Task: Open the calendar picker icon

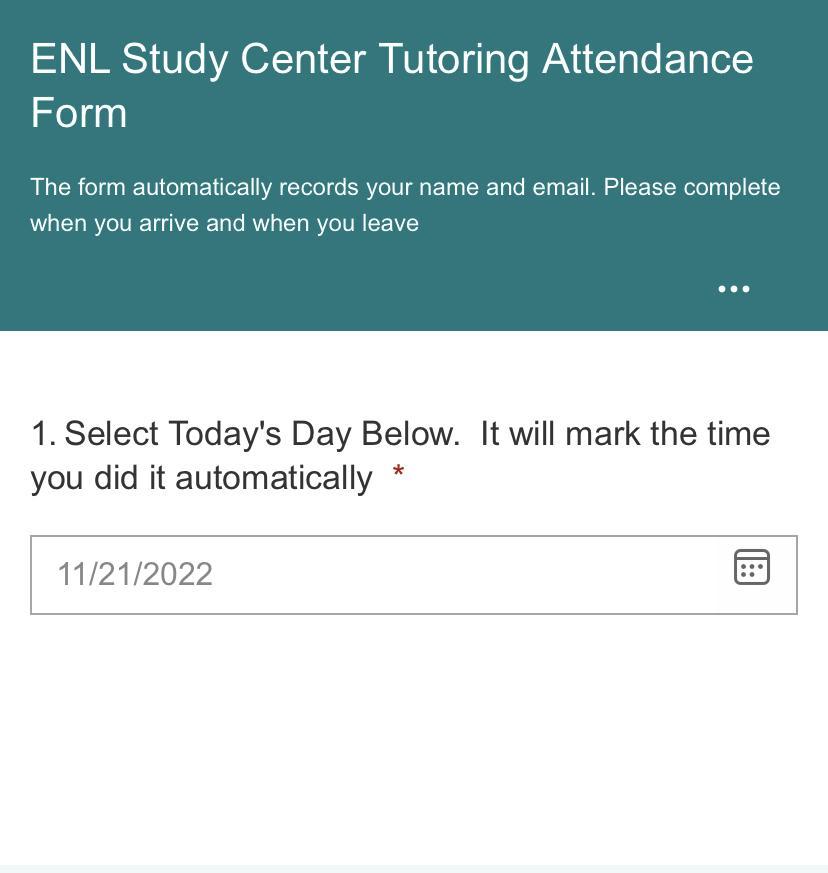Action: (752, 567)
